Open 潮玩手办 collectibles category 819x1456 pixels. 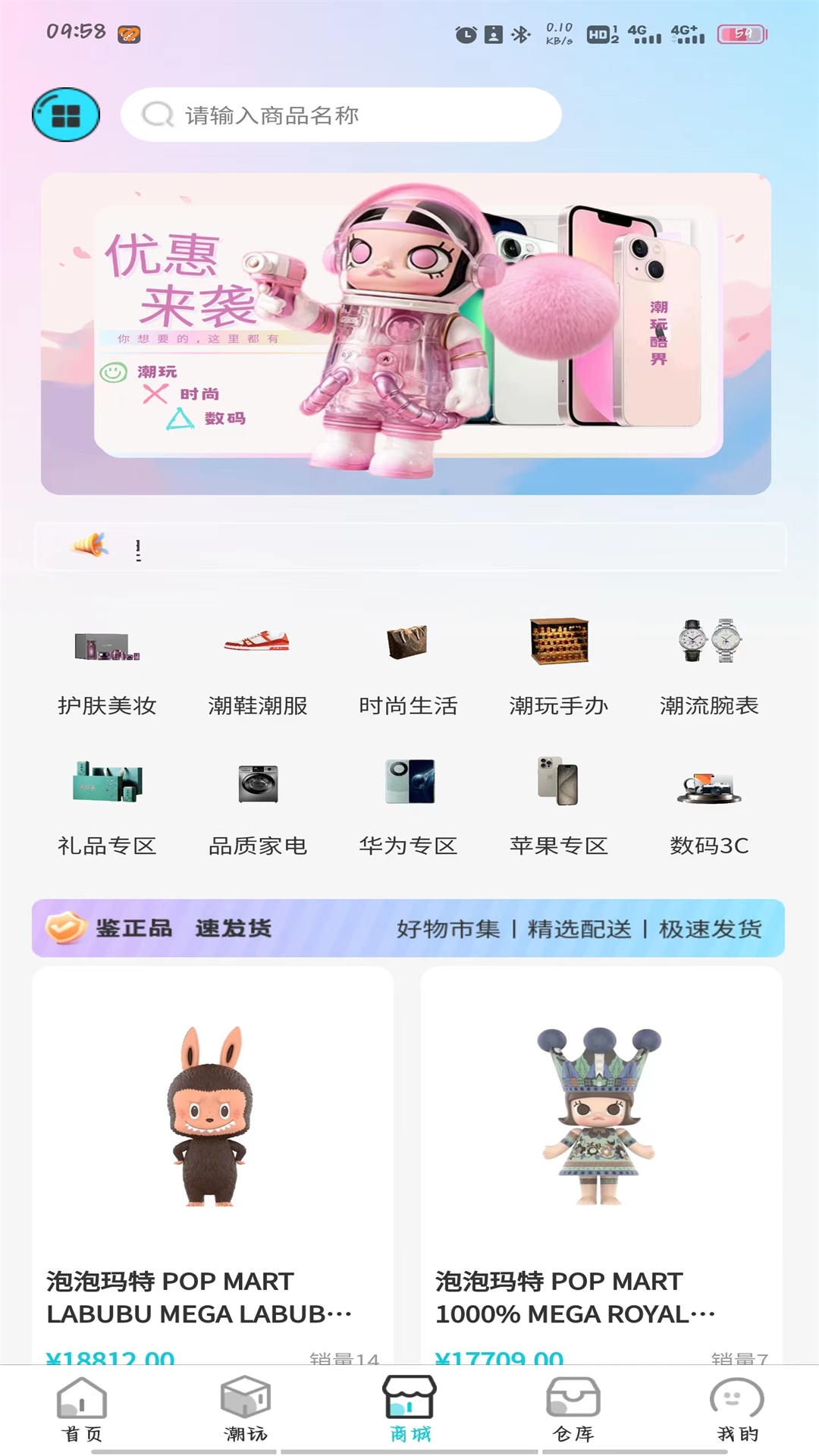(559, 667)
